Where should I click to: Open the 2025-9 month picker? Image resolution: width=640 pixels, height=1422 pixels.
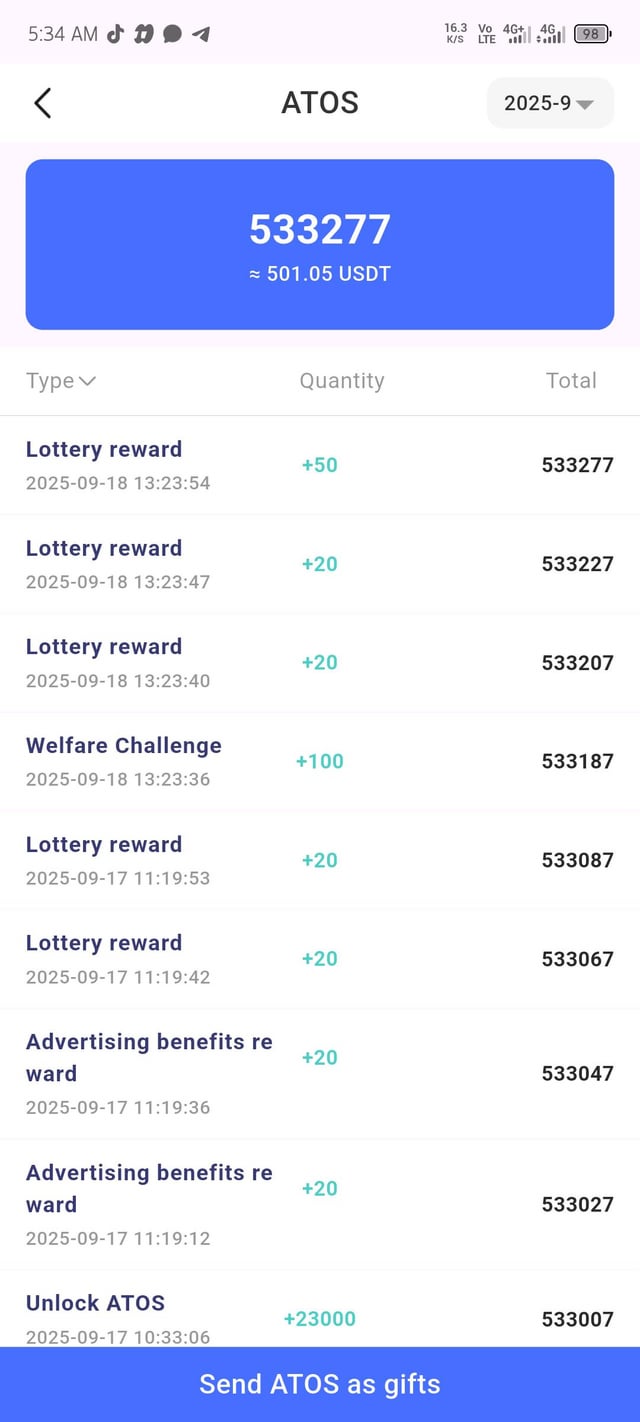549,103
